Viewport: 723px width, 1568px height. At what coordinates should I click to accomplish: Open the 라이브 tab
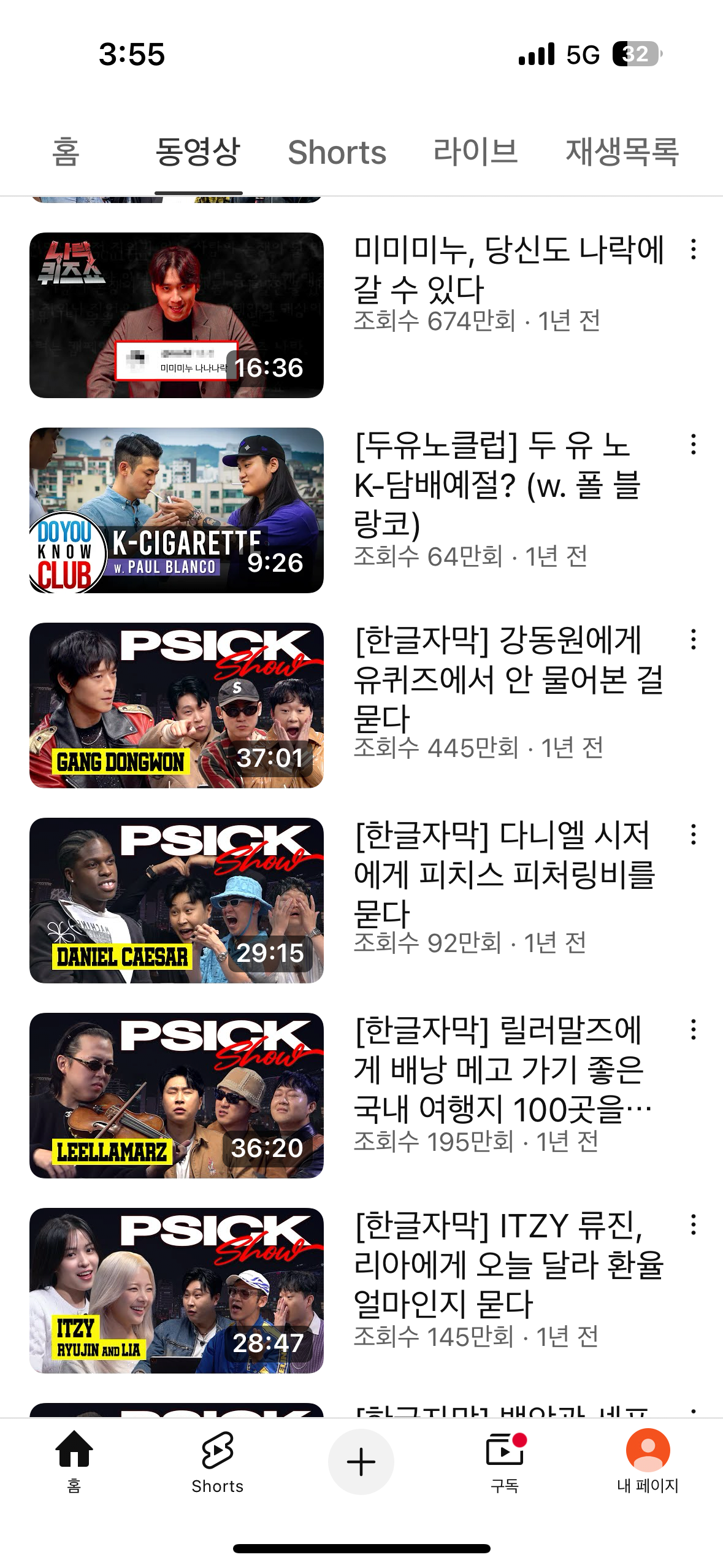tap(475, 152)
